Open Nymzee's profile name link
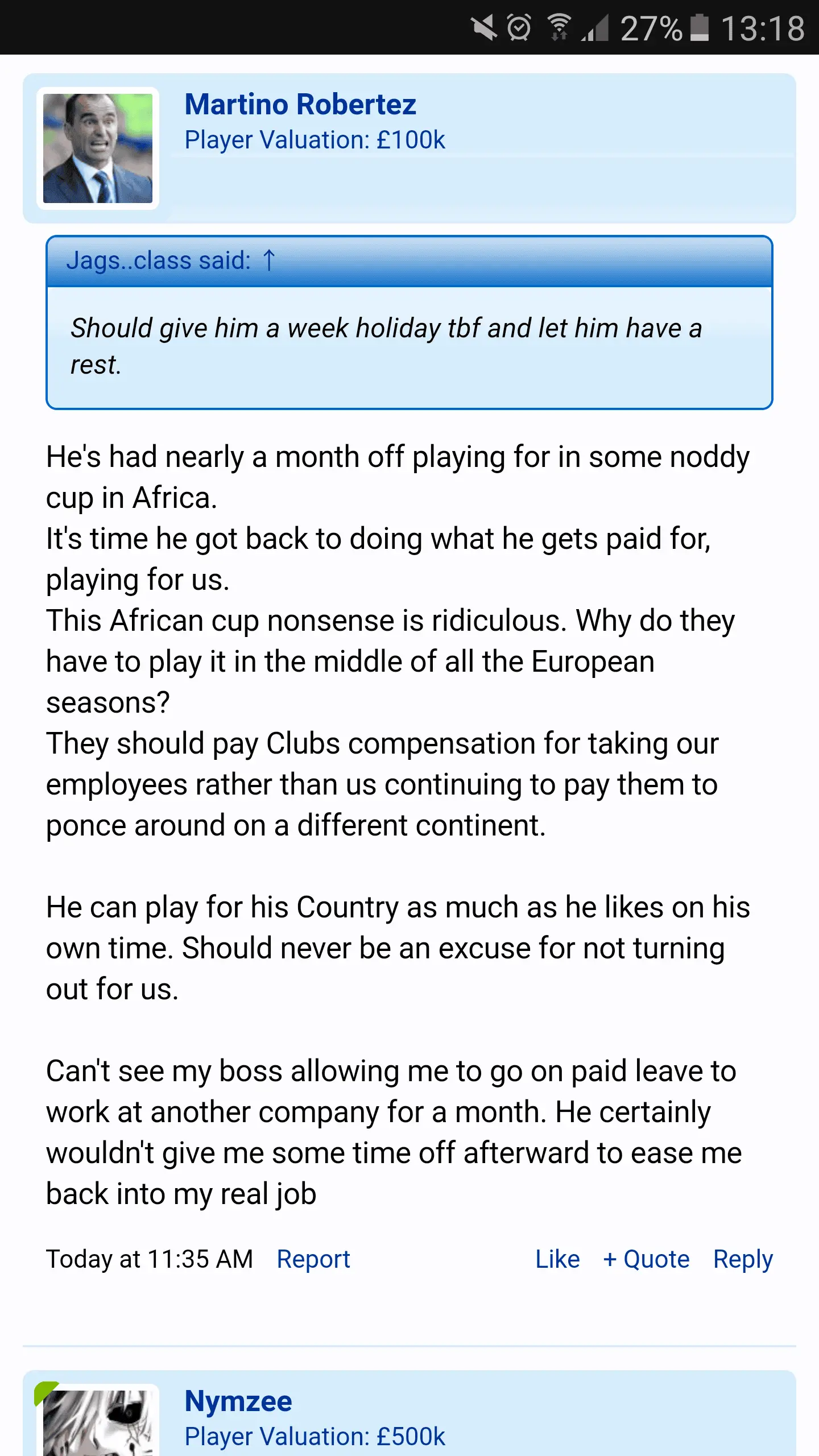819x1456 pixels. point(238,1401)
